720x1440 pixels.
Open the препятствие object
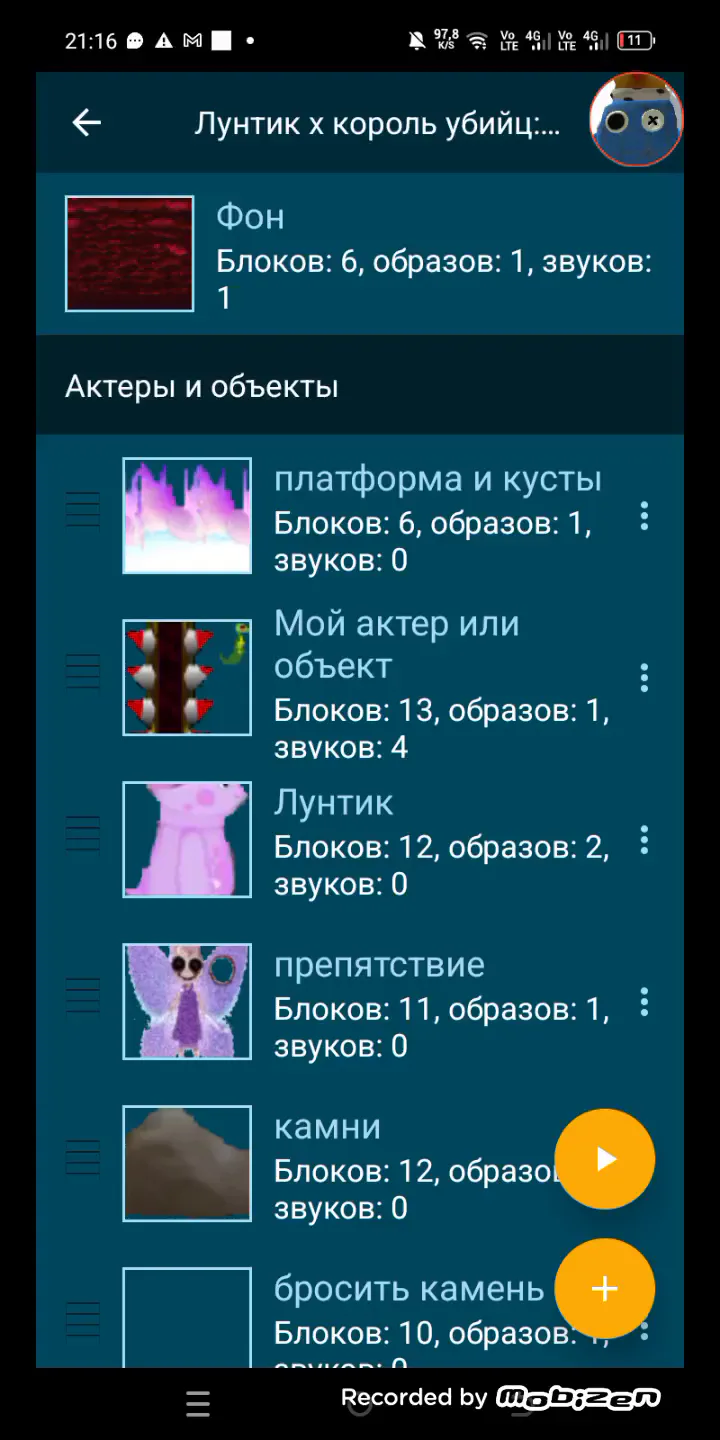tap(440, 1002)
